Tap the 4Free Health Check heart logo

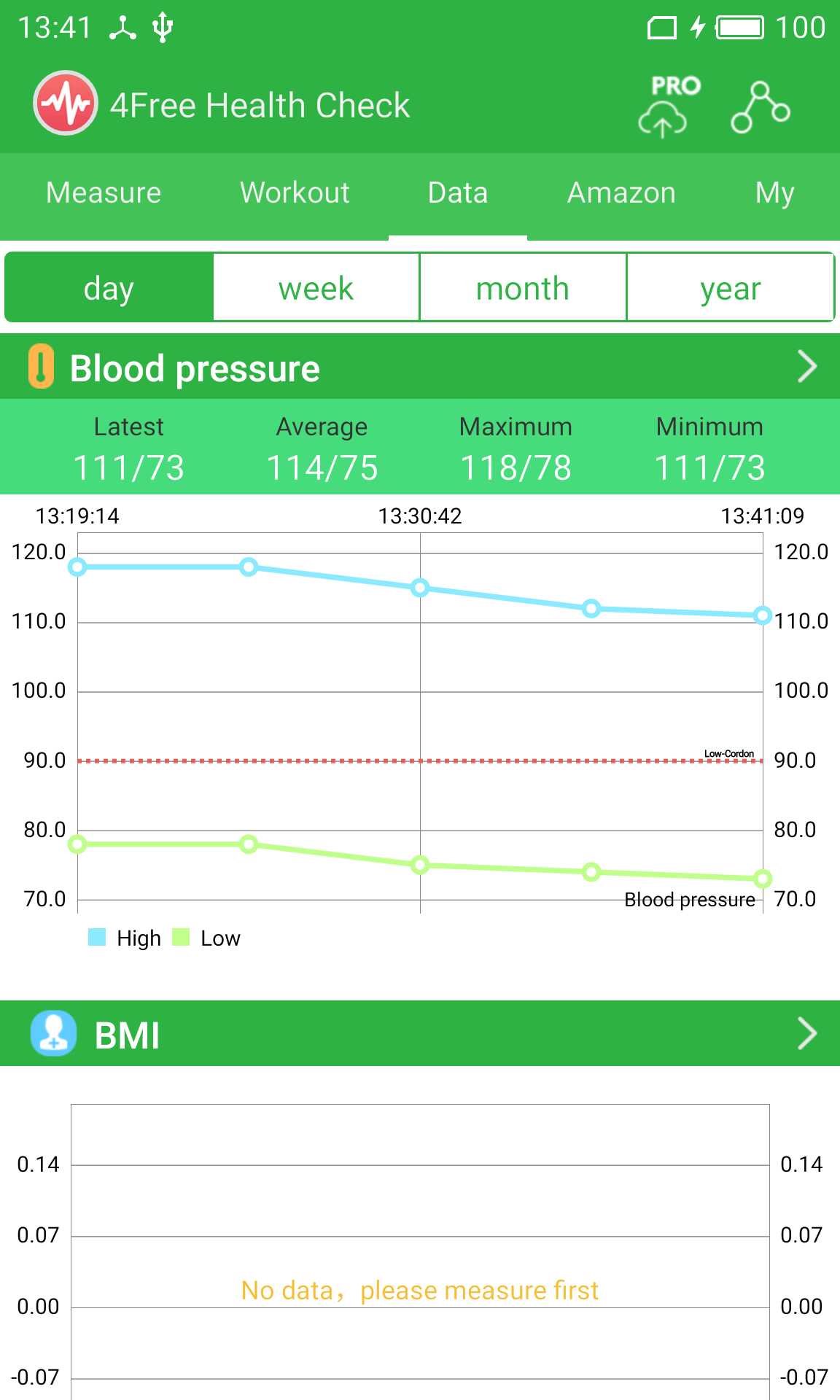click(x=65, y=104)
